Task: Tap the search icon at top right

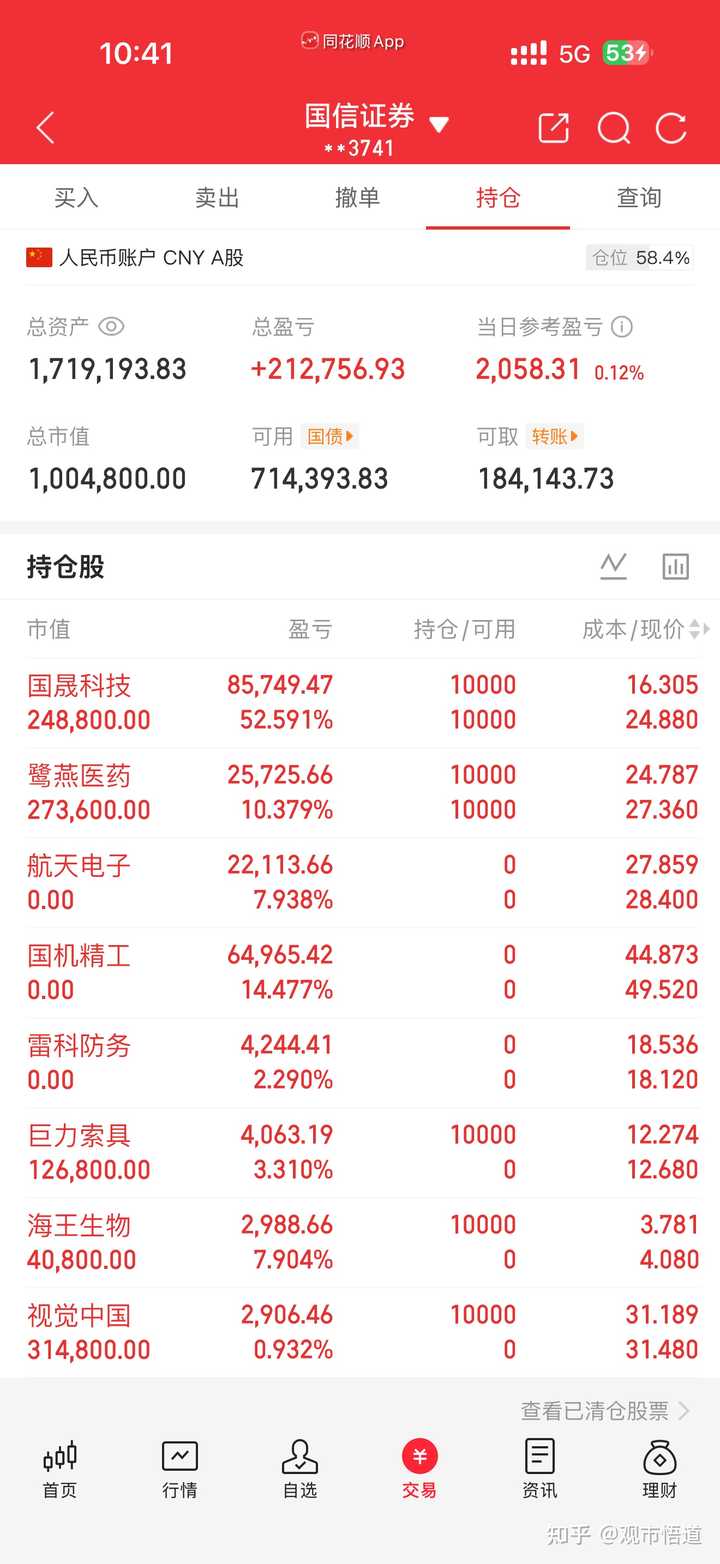Action: click(613, 127)
